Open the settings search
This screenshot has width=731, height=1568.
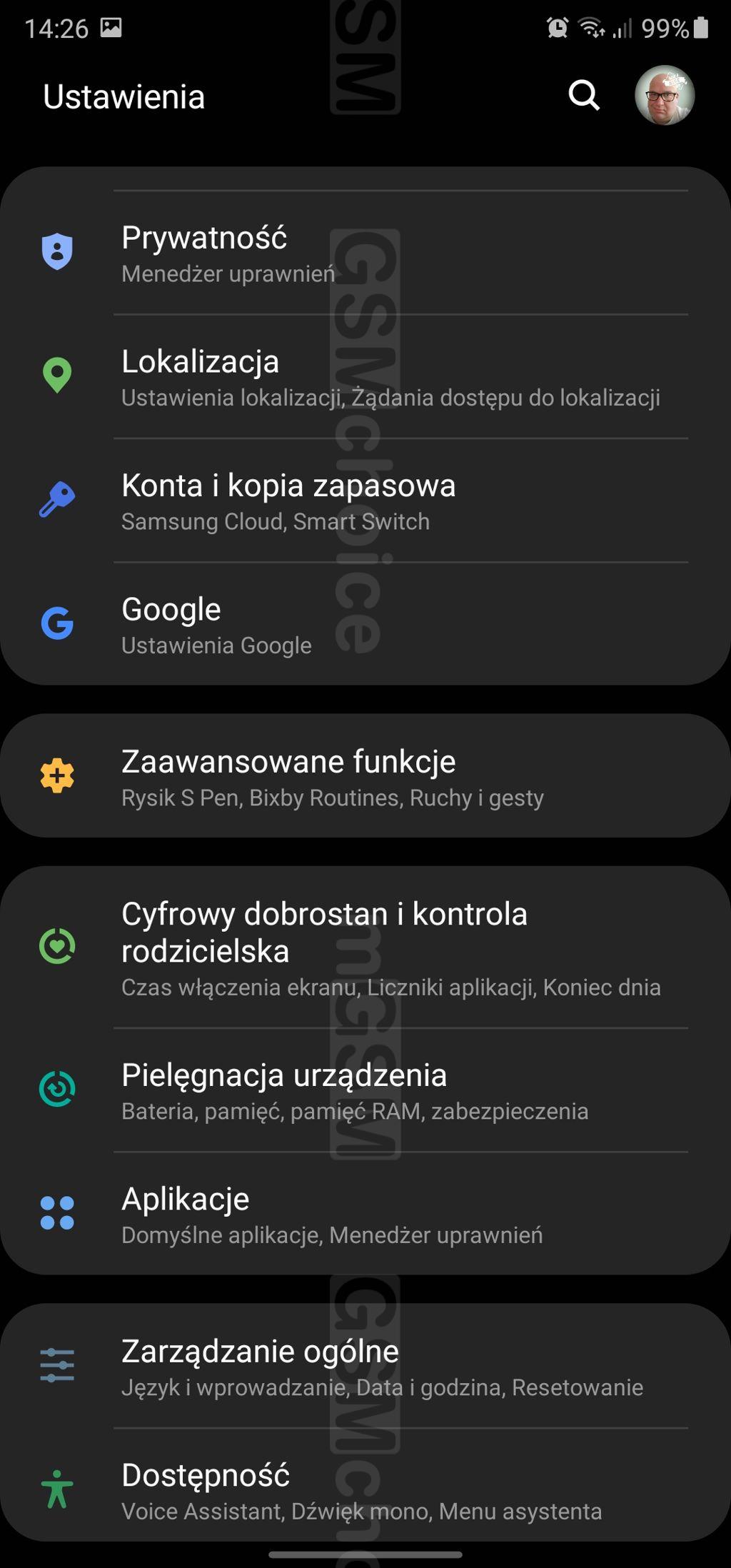pos(583,95)
